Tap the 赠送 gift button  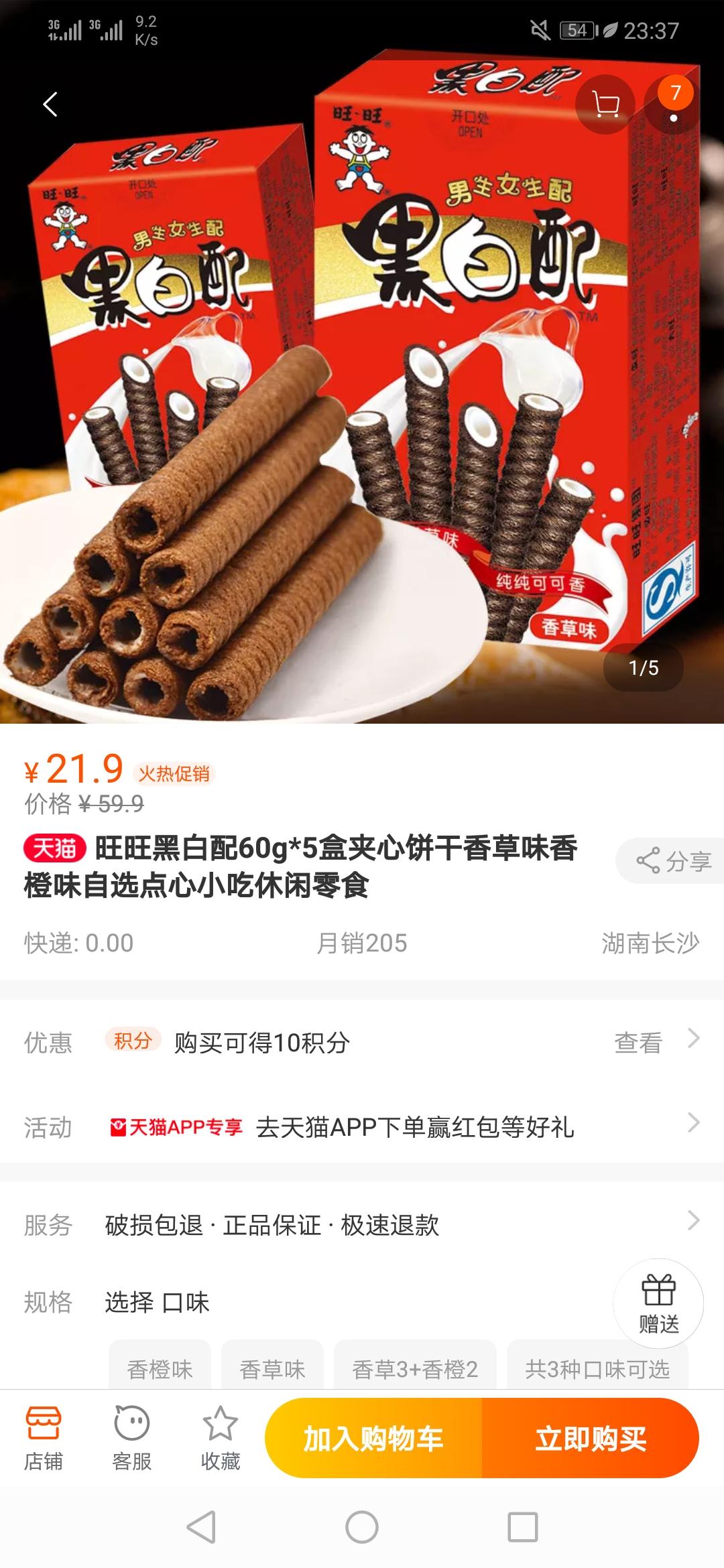pyautogui.click(x=658, y=1303)
